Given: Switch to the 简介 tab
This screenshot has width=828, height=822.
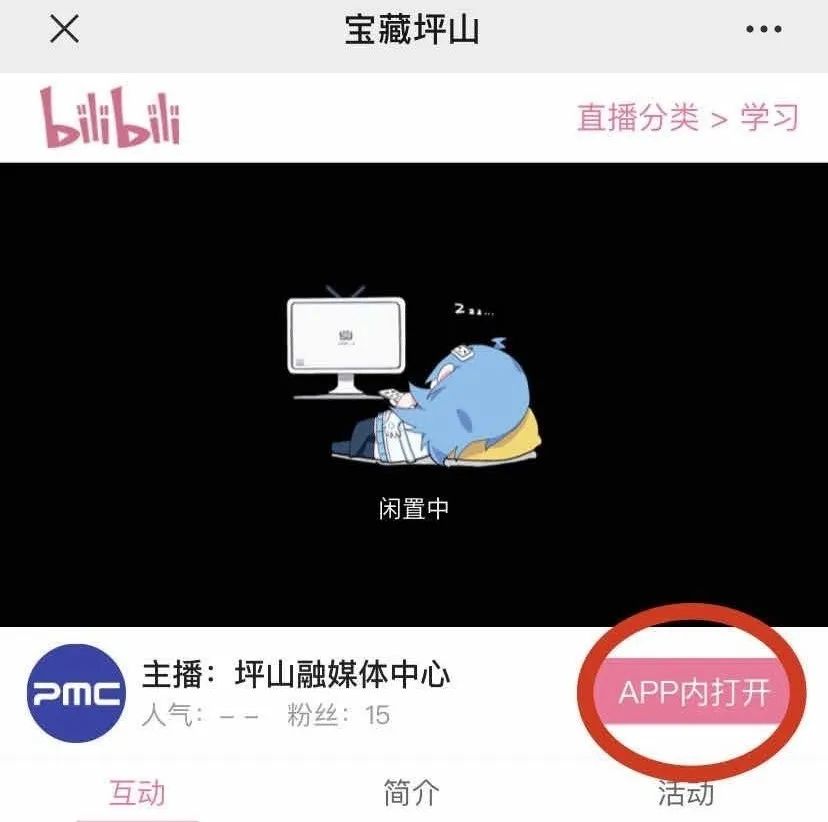Looking at the screenshot, I should click(412, 794).
